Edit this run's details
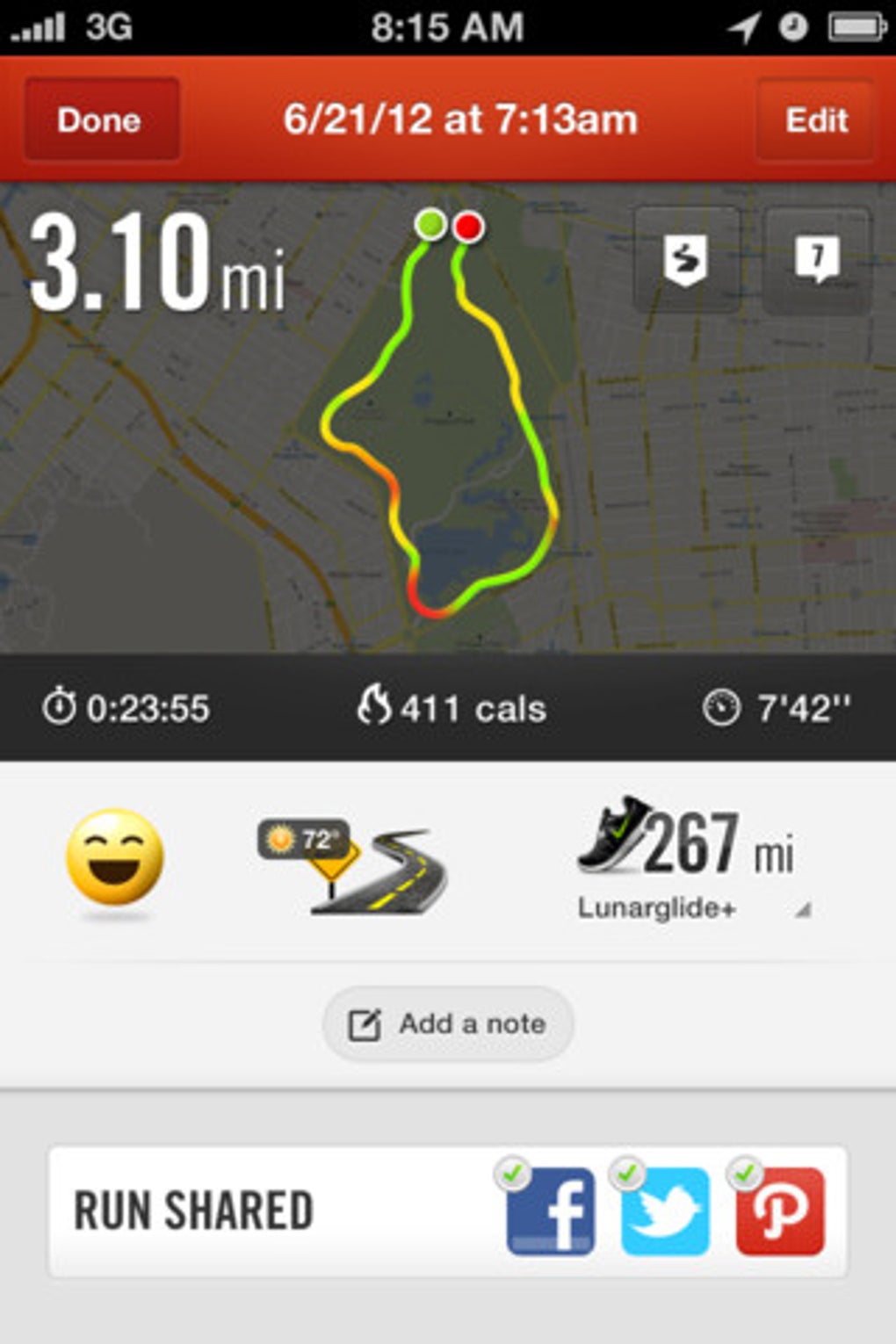Screen dimensions: 896x1344 [815, 119]
